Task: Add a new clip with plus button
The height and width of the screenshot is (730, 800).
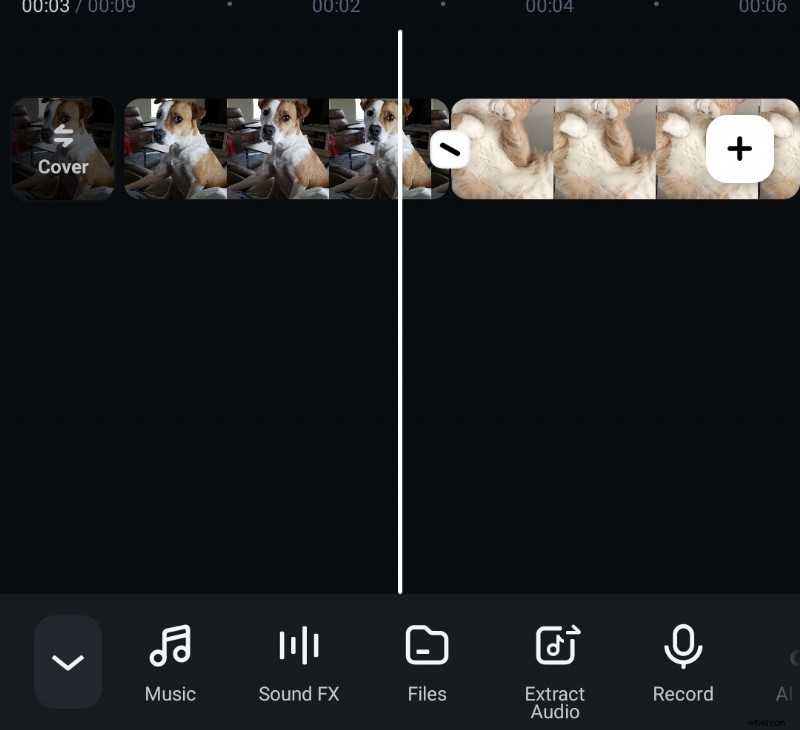Action: pyautogui.click(x=739, y=149)
